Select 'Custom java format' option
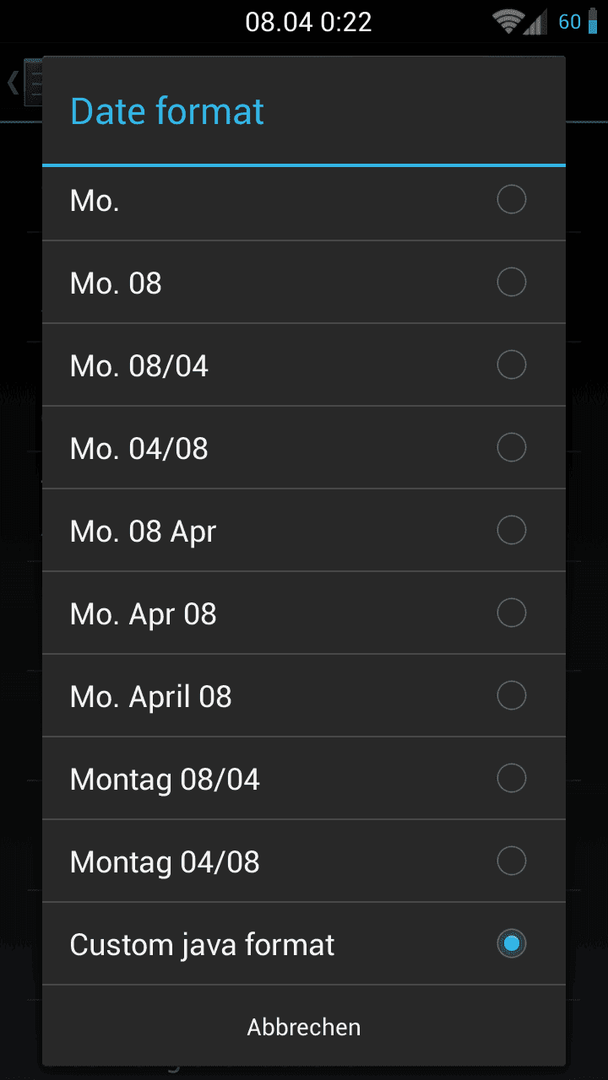Image resolution: width=608 pixels, height=1080 pixels. 304,944
